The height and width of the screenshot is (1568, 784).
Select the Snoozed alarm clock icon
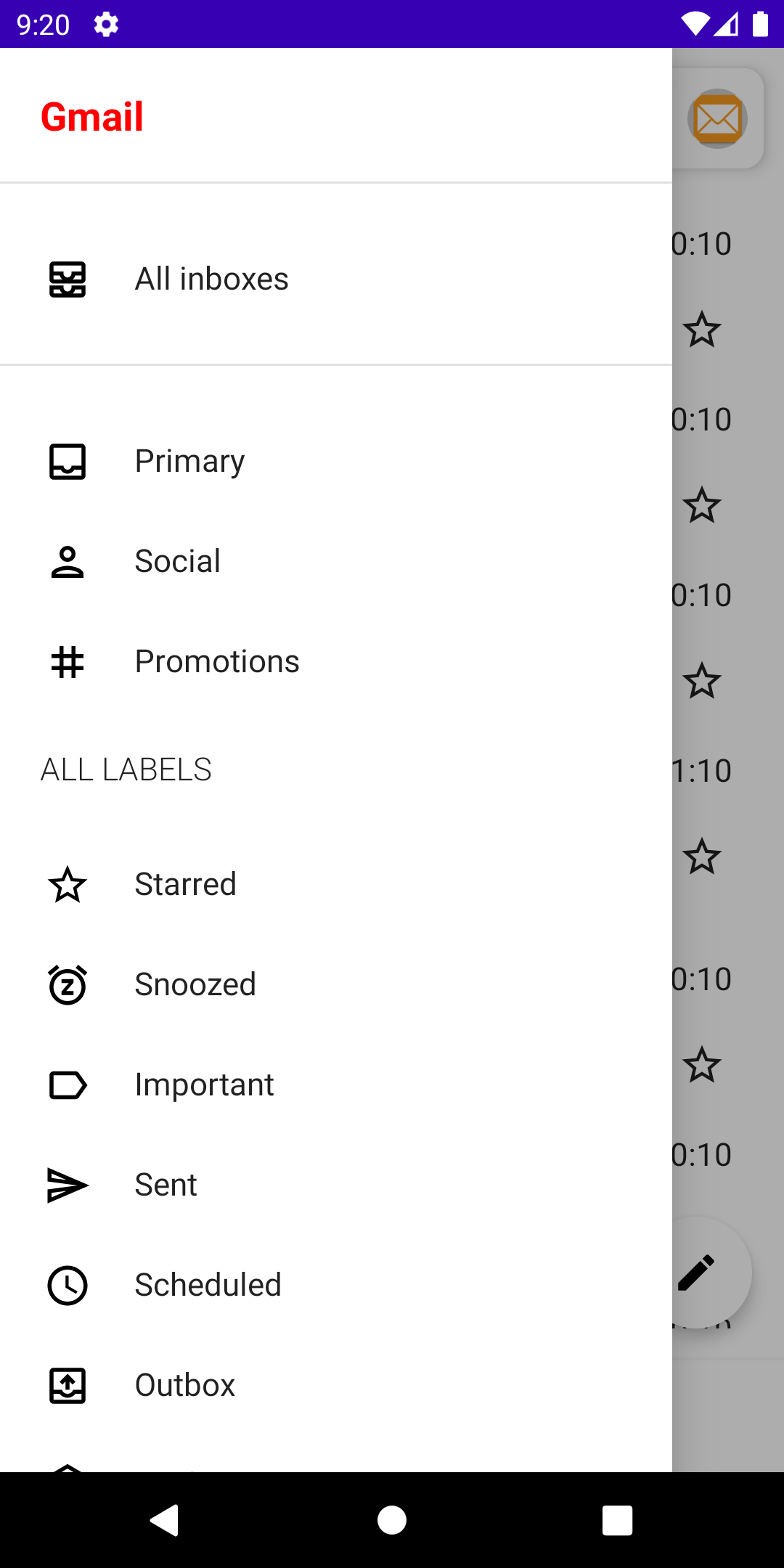[67, 984]
